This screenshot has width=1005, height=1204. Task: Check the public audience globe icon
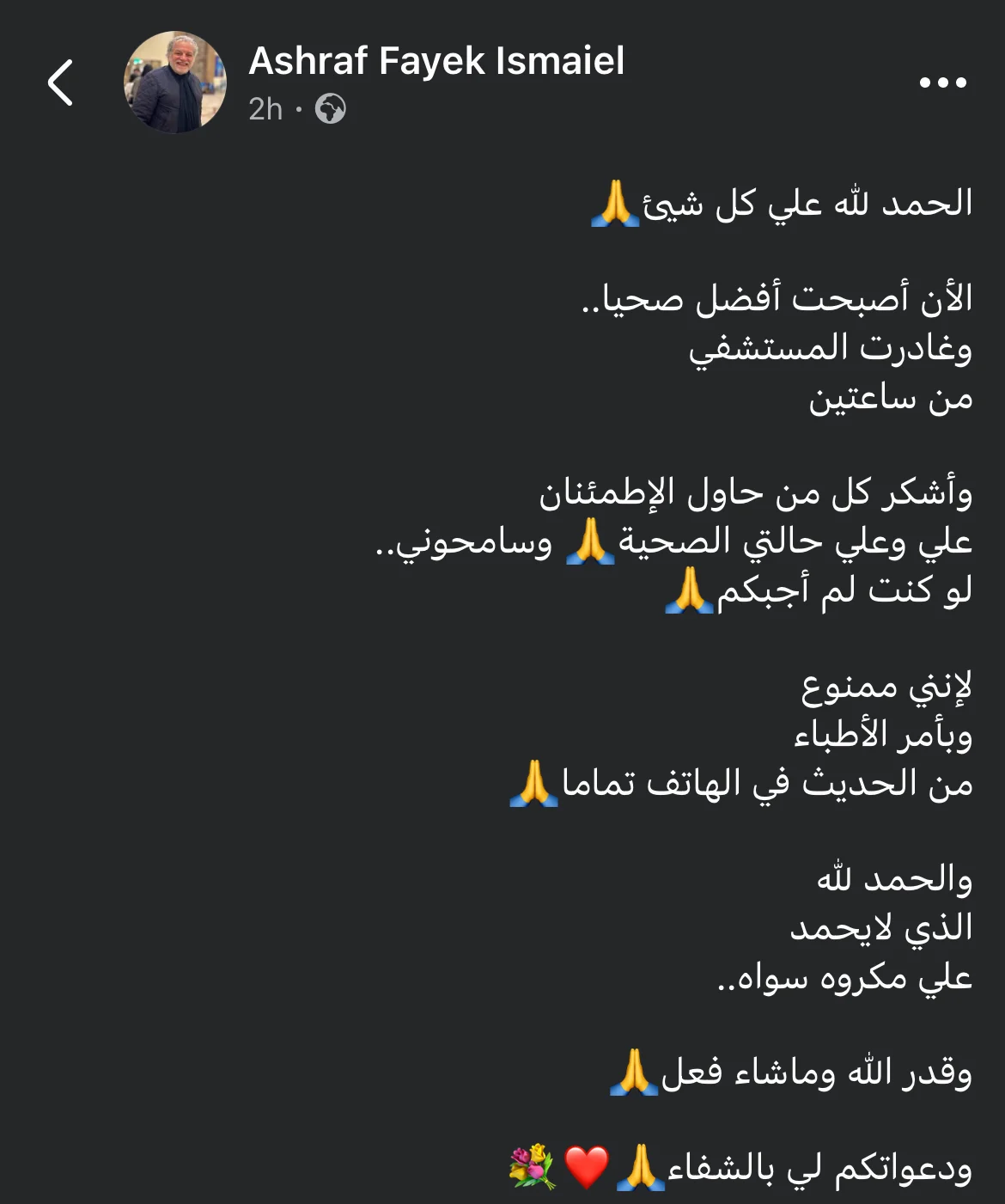pos(331,109)
